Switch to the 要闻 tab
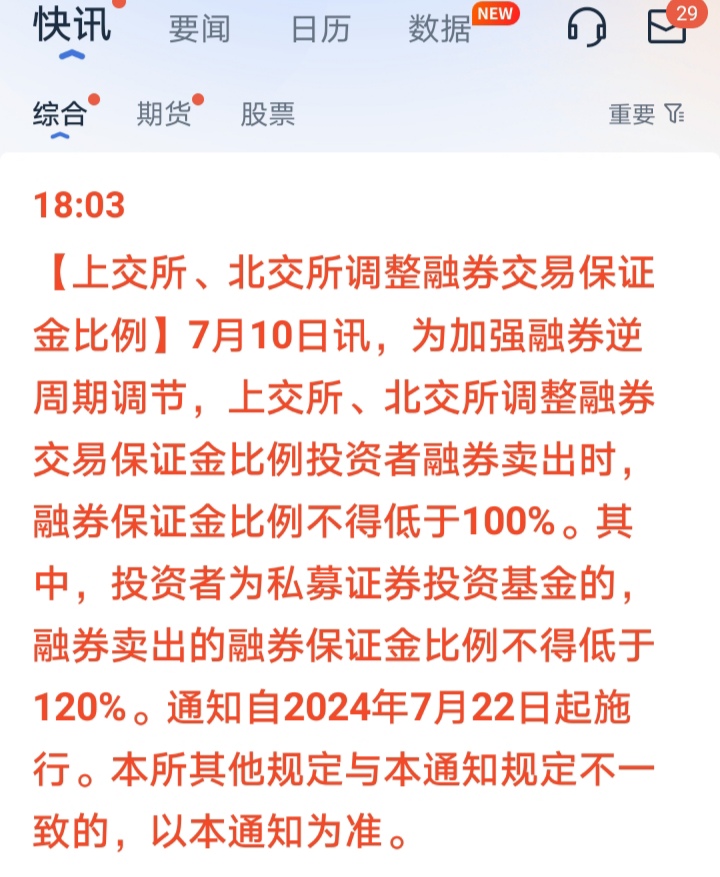The width and height of the screenshot is (720, 877). (199, 30)
